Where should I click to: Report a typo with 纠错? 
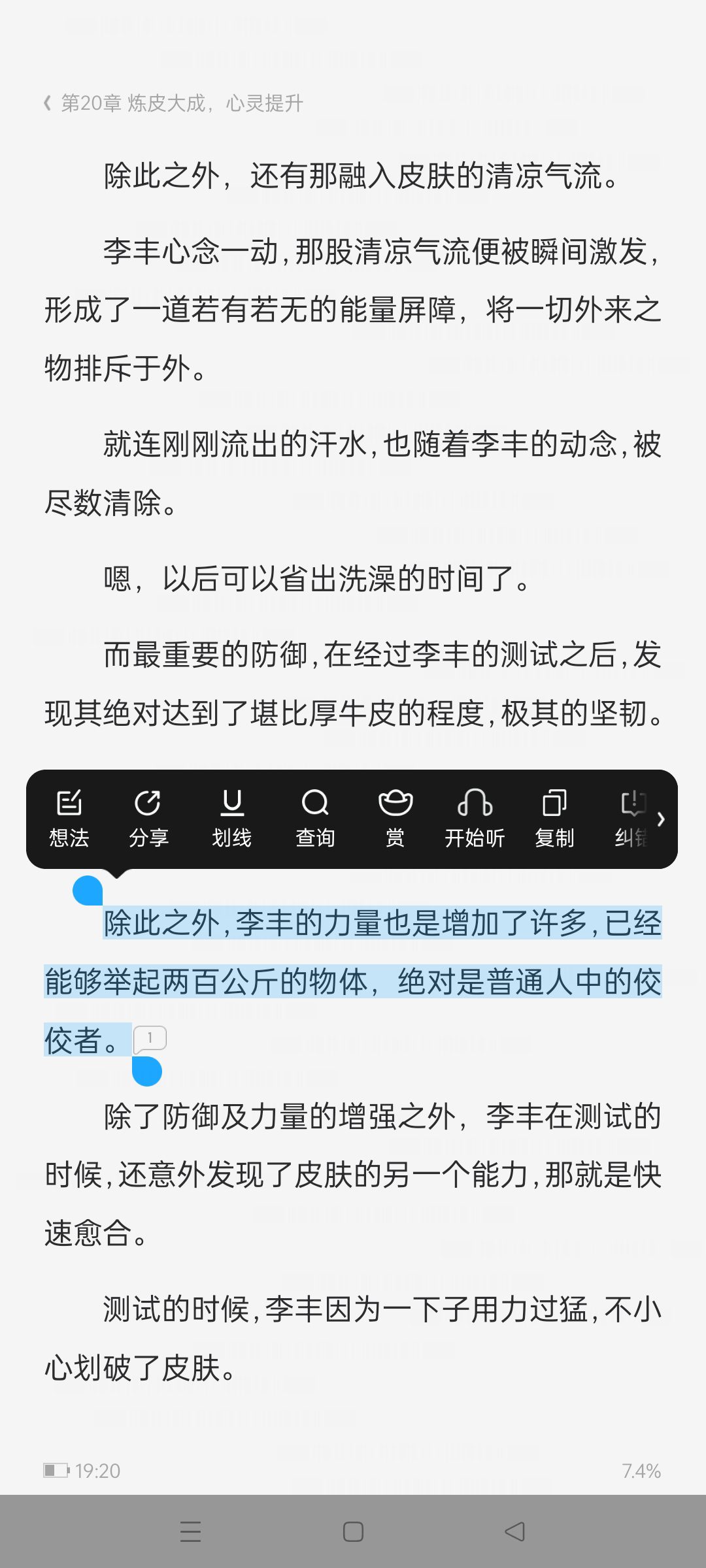[x=630, y=818]
